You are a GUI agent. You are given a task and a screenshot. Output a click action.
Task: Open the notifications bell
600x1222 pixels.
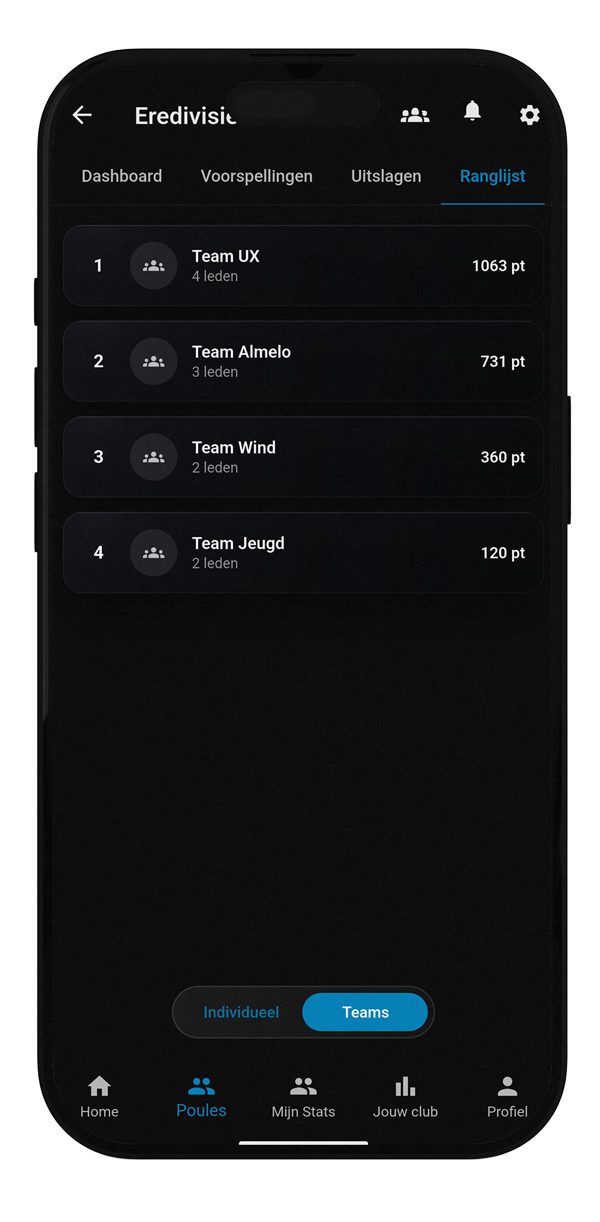coord(473,113)
